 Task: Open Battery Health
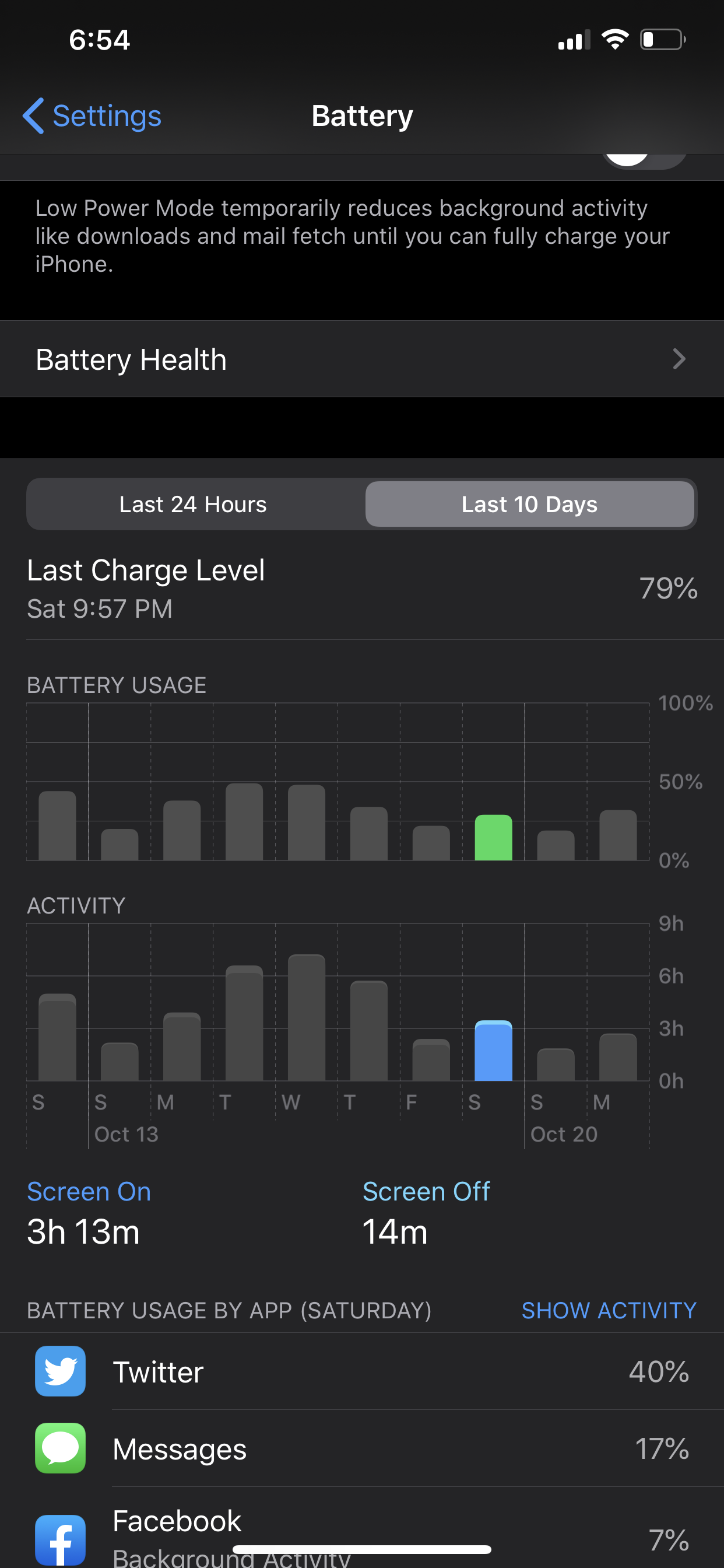pos(361,359)
